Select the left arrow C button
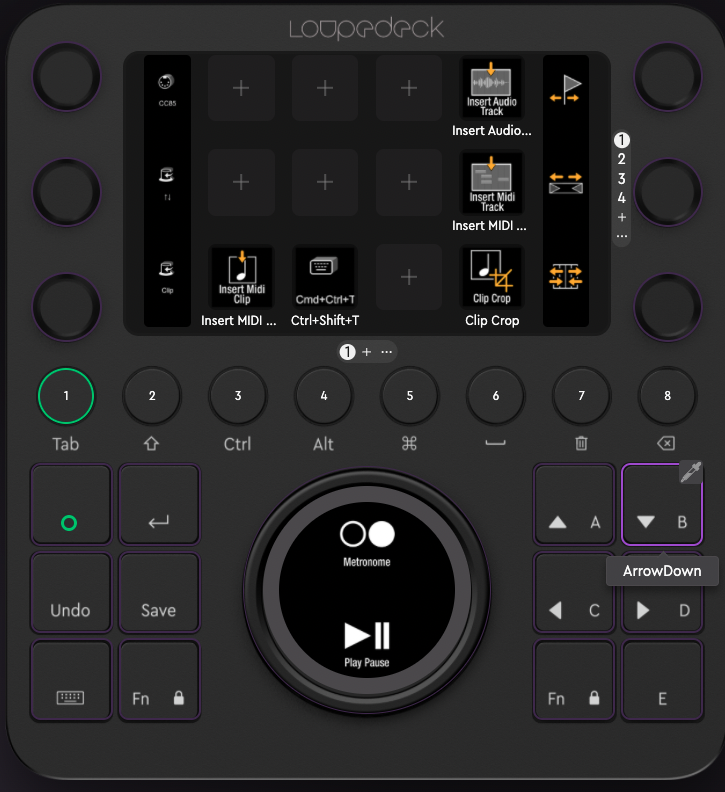 coord(574,593)
